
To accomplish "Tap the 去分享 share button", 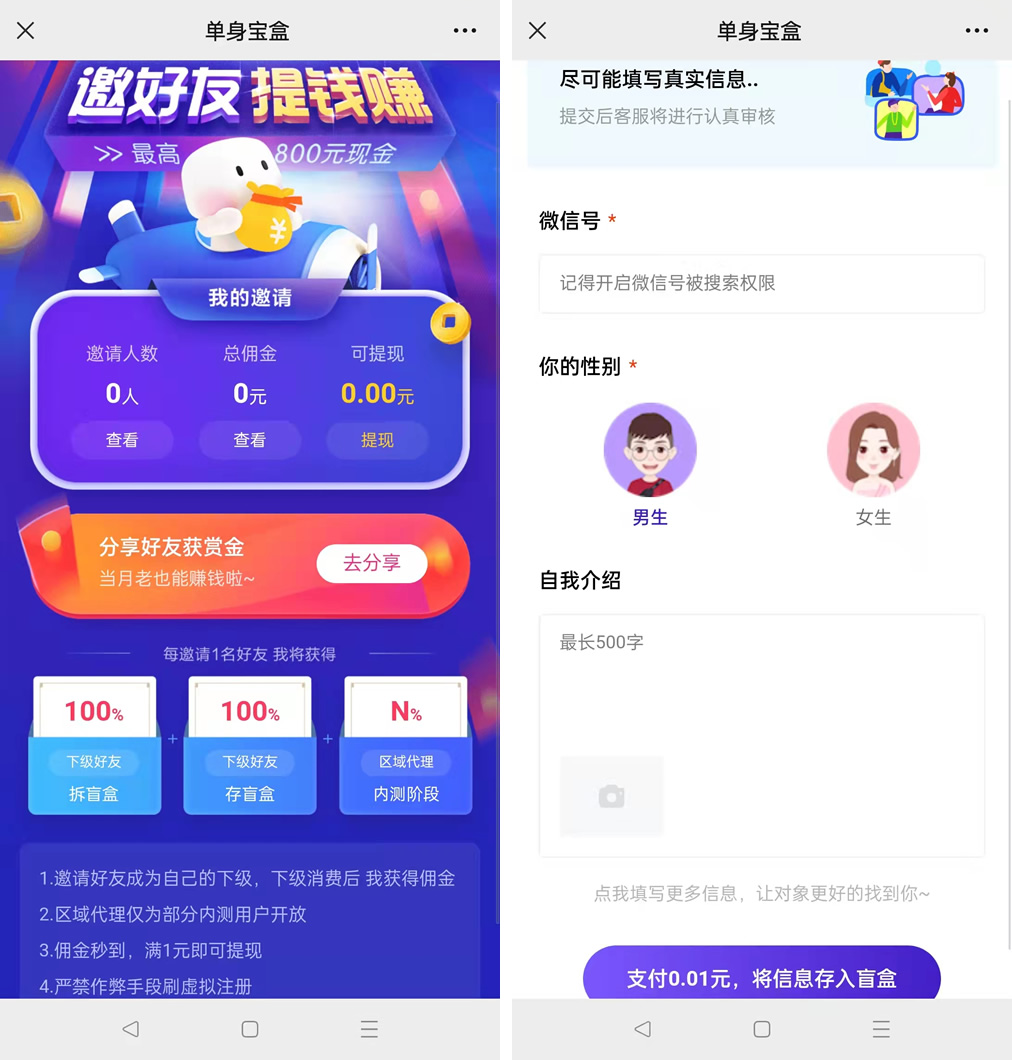I will click(x=371, y=563).
